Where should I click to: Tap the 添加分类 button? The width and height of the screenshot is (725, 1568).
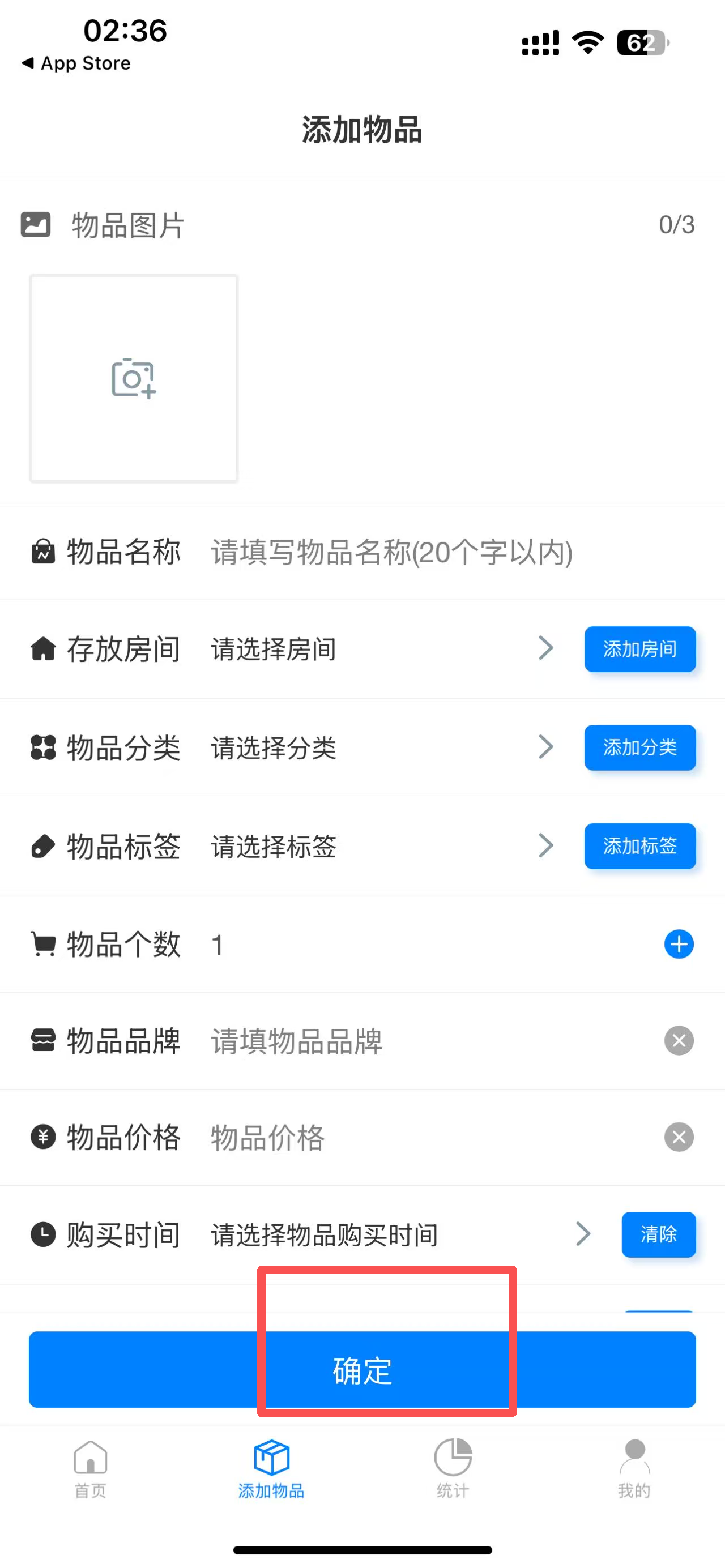pos(639,747)
